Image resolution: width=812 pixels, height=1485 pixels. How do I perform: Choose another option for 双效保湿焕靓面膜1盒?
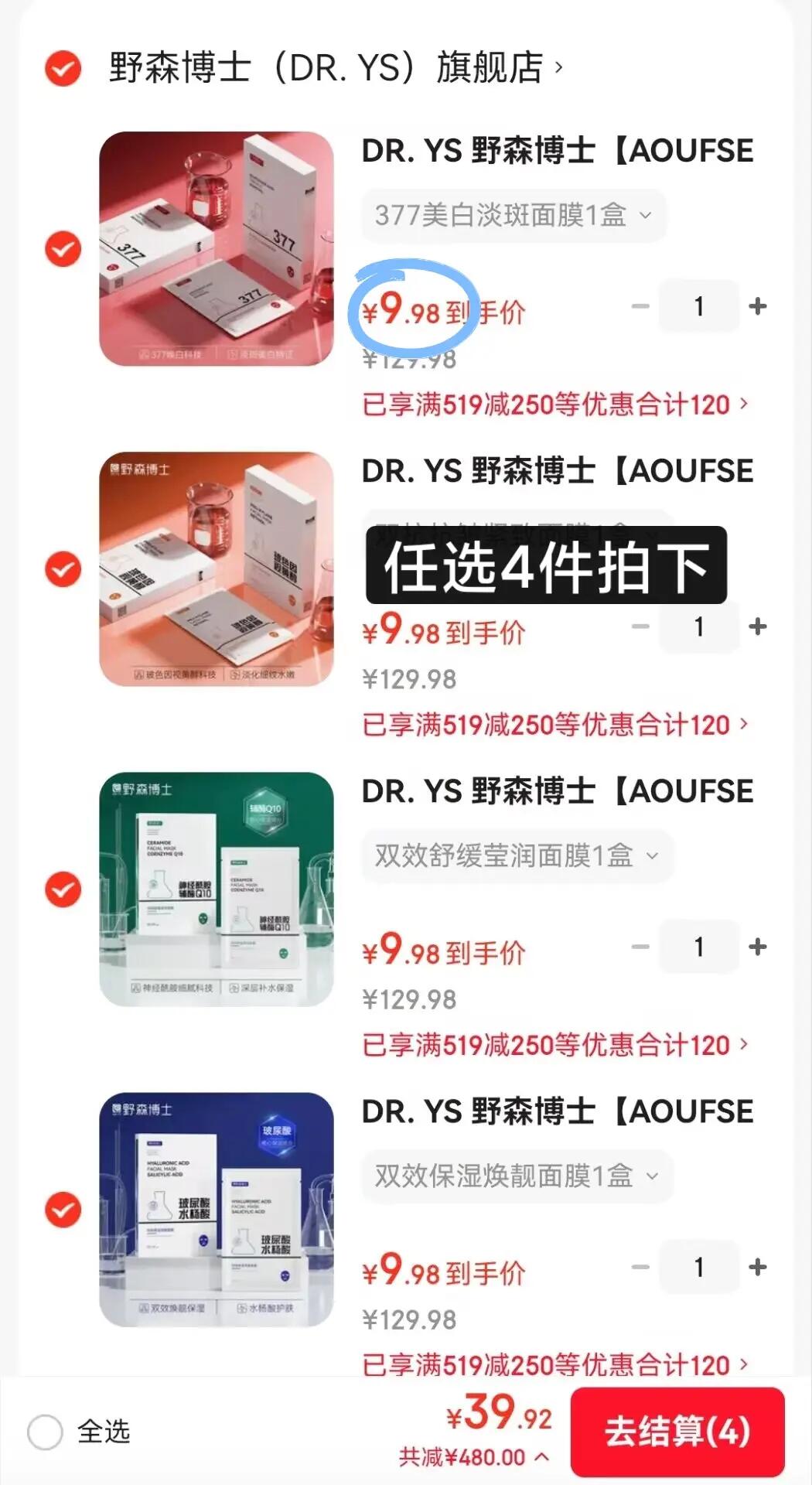(x=517, y=1176)
